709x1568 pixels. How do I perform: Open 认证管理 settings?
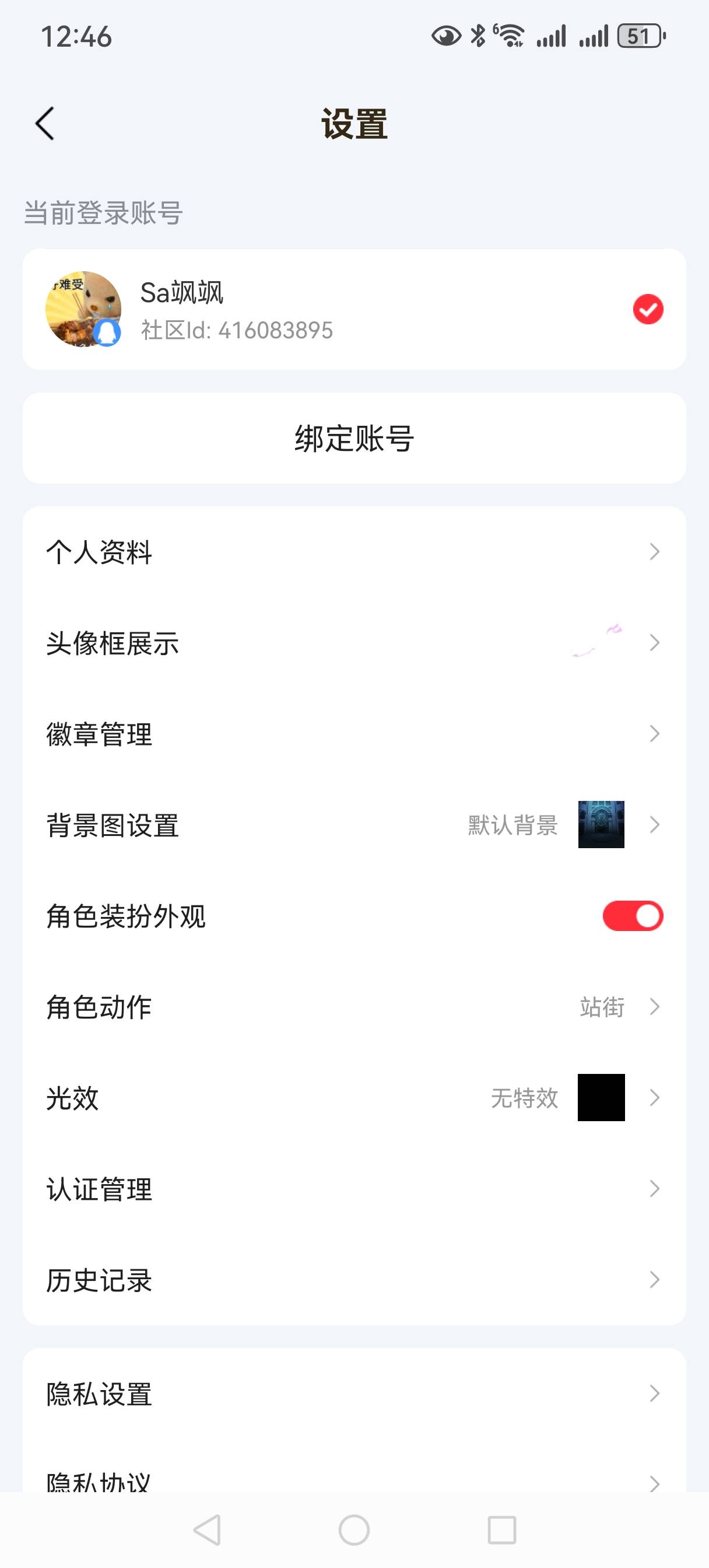(354, 1189)
